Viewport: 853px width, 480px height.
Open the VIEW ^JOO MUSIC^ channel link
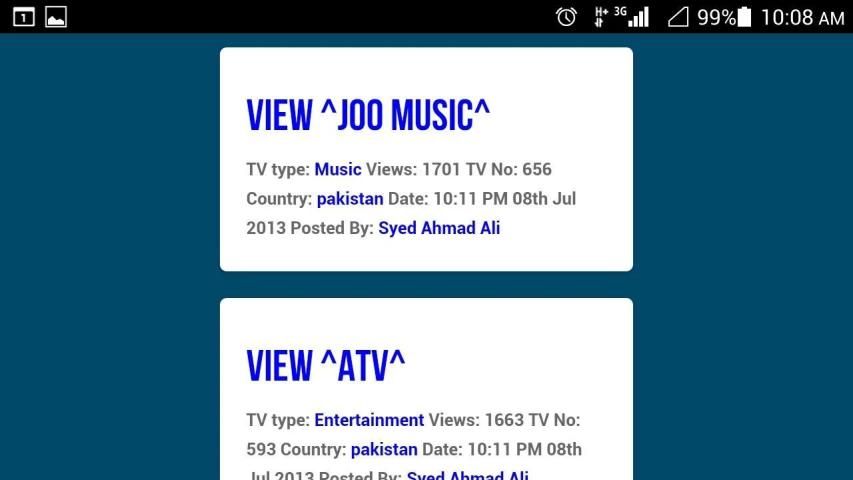(x=368, y=116)
